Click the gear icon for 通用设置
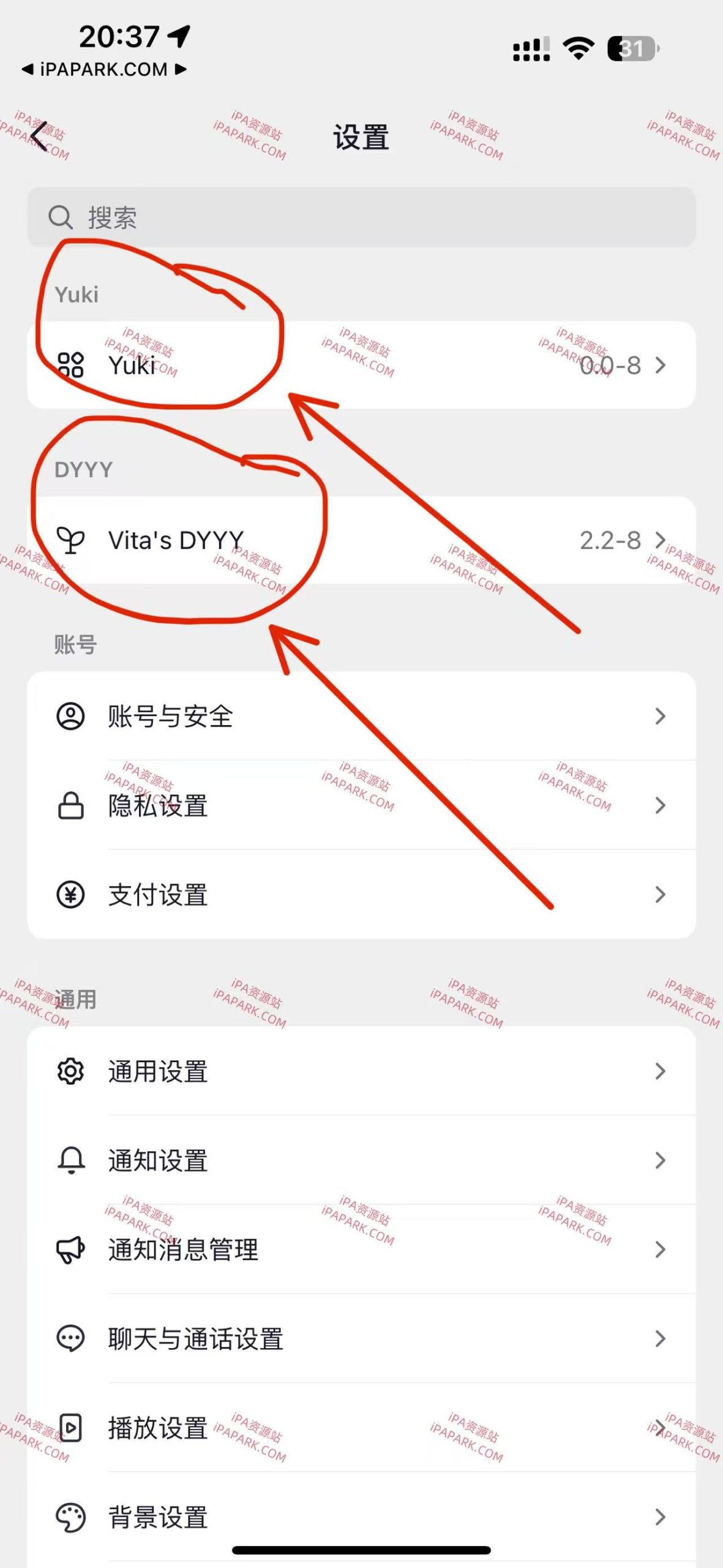 coord(72,1071)
